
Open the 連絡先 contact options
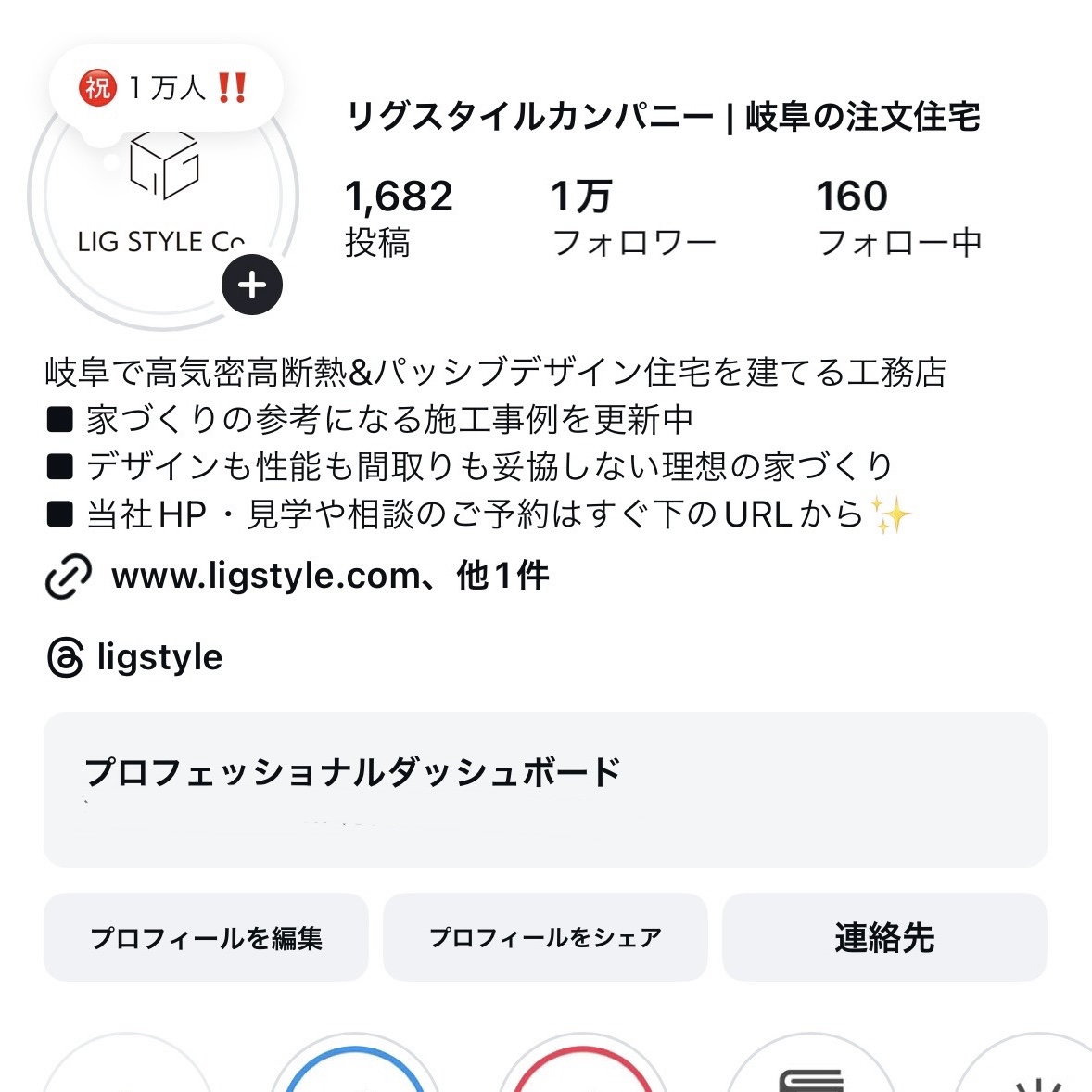coord(884,937)
